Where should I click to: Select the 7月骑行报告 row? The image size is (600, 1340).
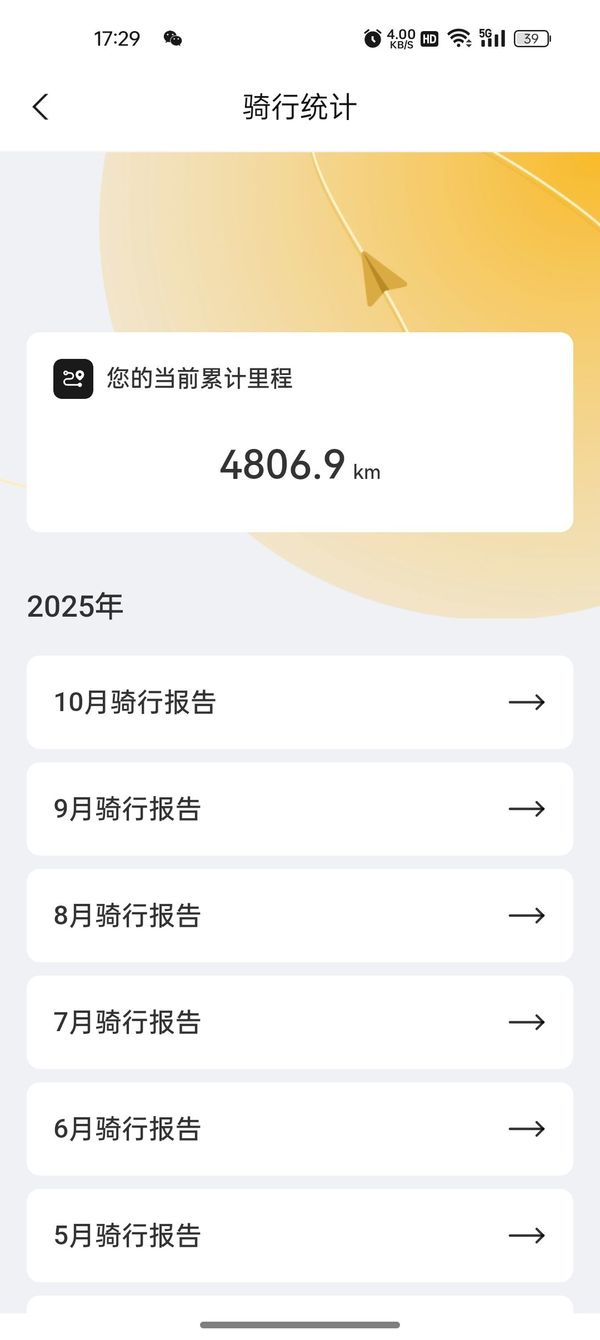[x=299, y=1022]
